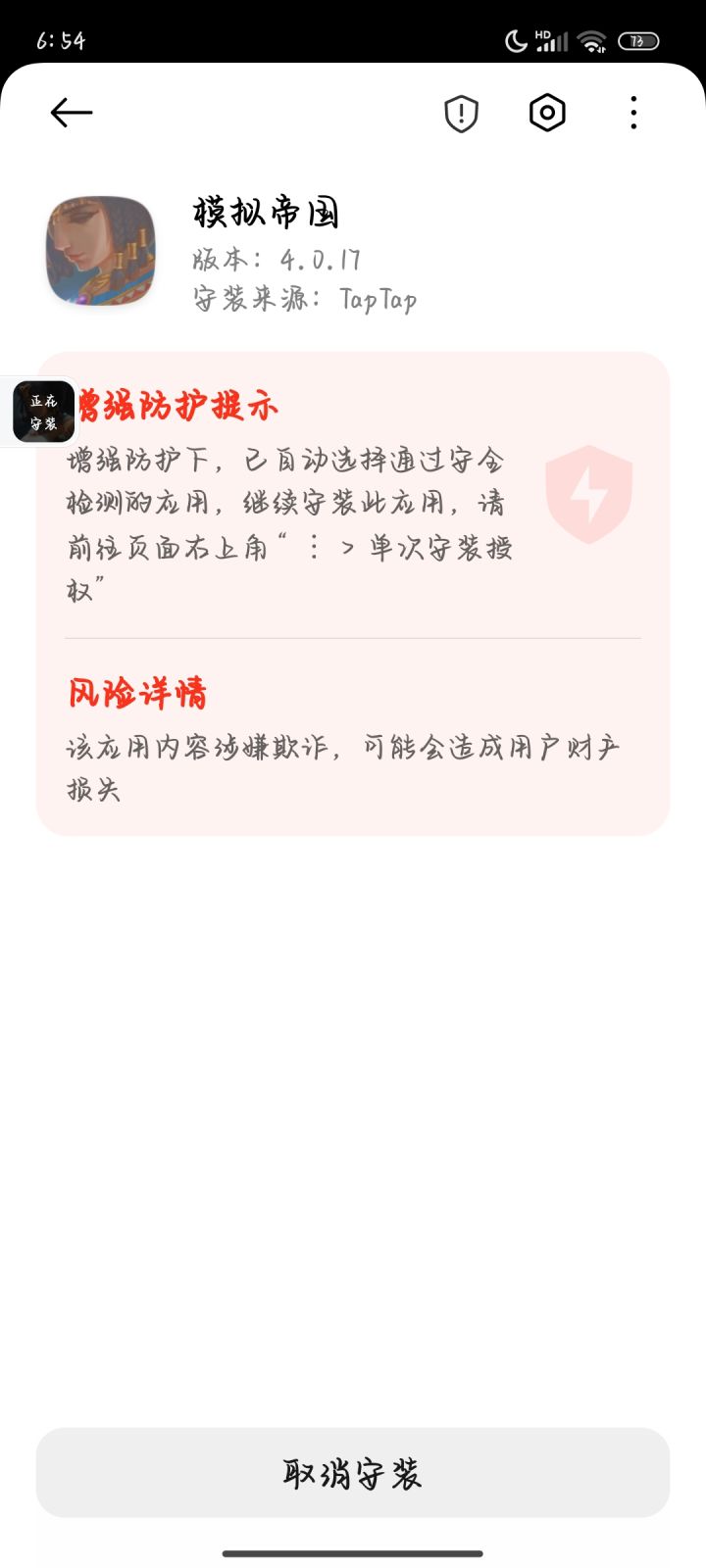Open the floating 正在安装 bubble
The height and width of the screenshot is (1568, 706).
pyautogui.click(x=42, y=412)
